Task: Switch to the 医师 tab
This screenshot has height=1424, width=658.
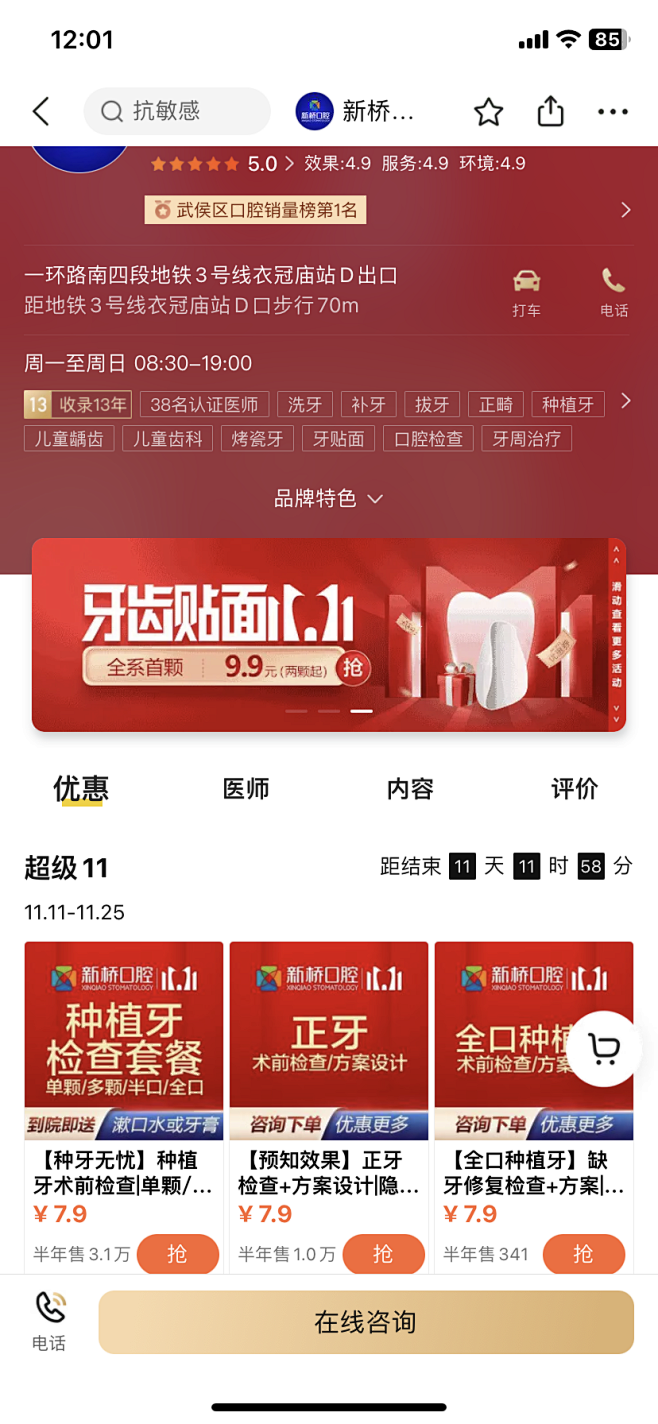Action: point(246,789)
